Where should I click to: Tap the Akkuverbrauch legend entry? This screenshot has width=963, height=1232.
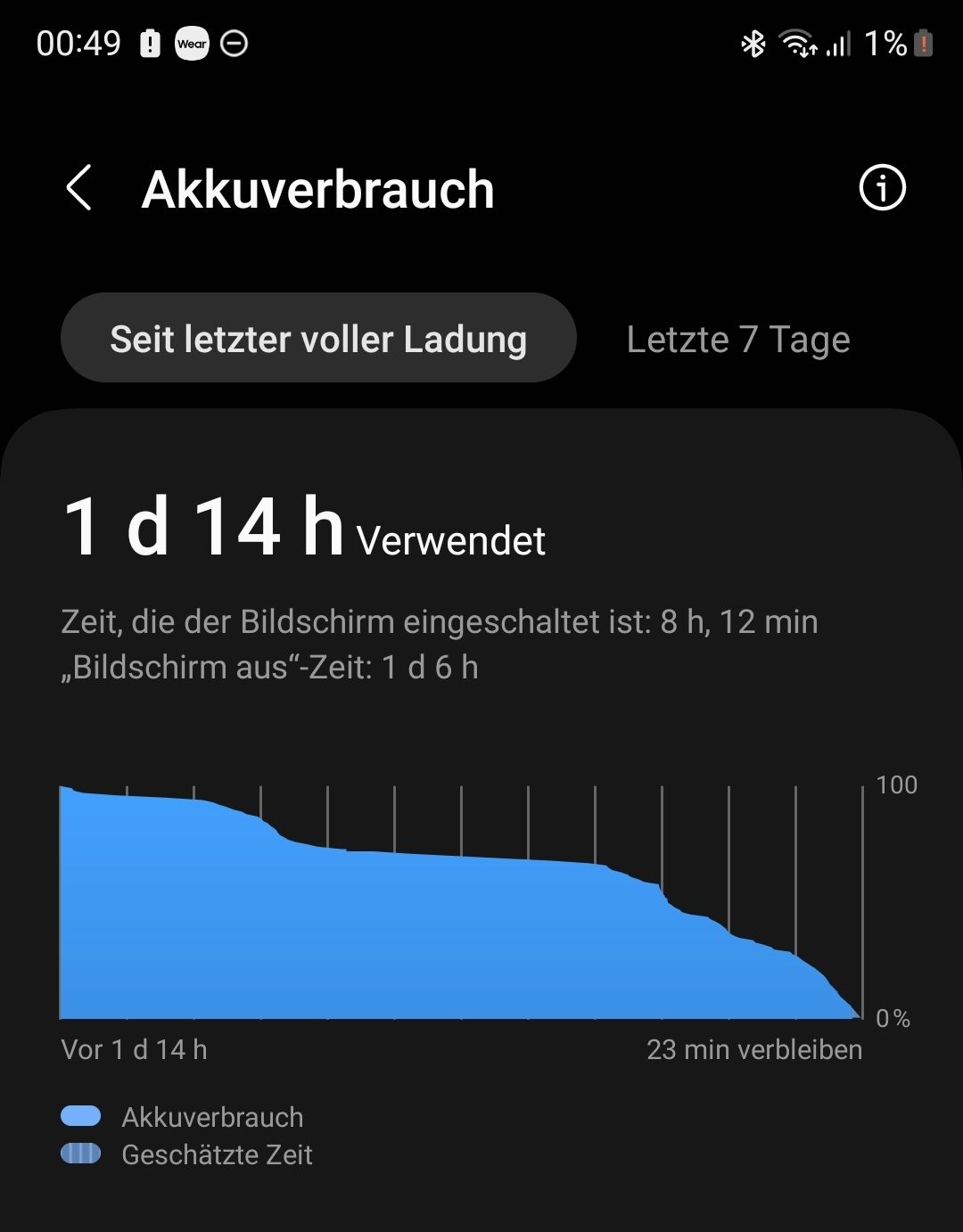[x=212, y=1117]
